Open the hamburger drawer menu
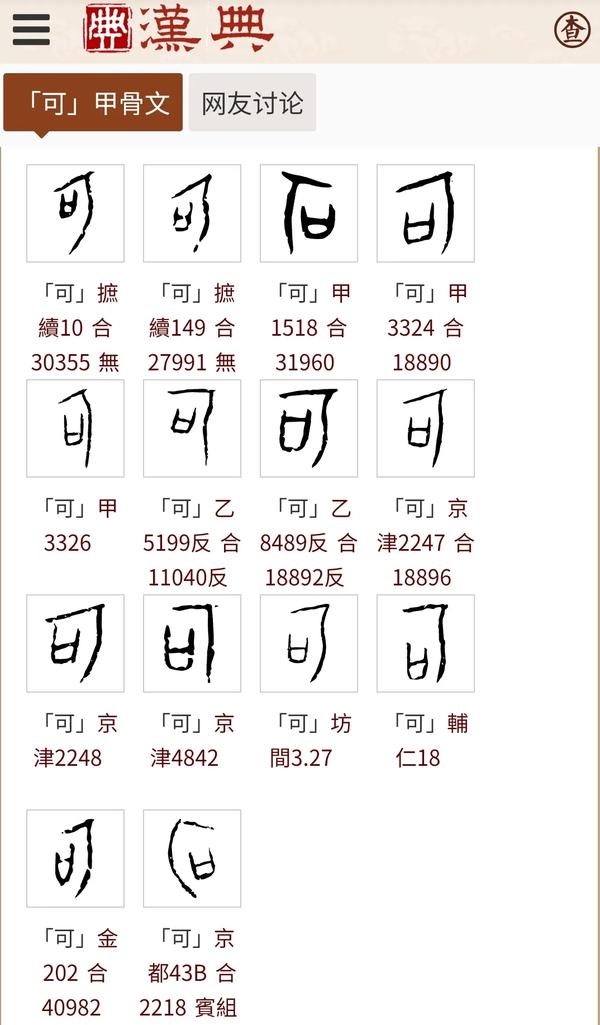600x1025 pixels. [x=31, y=29]
